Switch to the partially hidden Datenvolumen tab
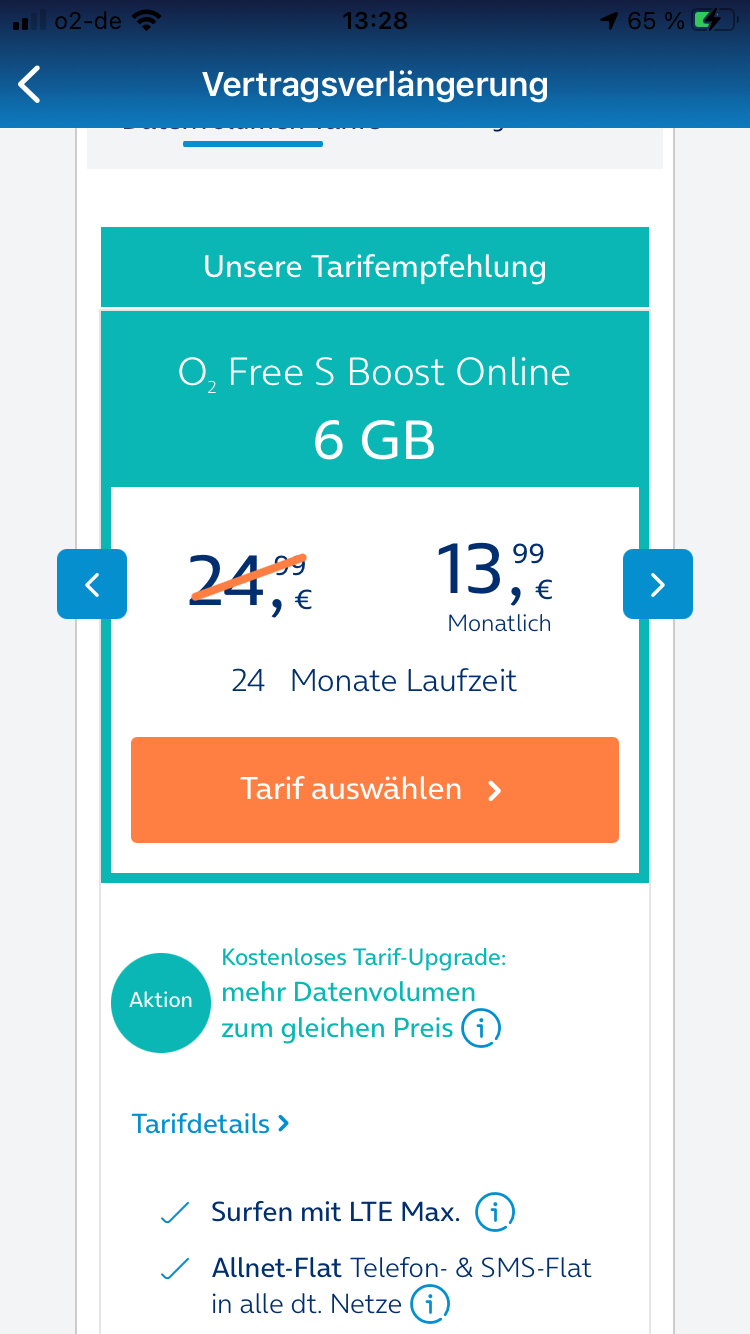The image size is (750, 1334). point(252,128)
